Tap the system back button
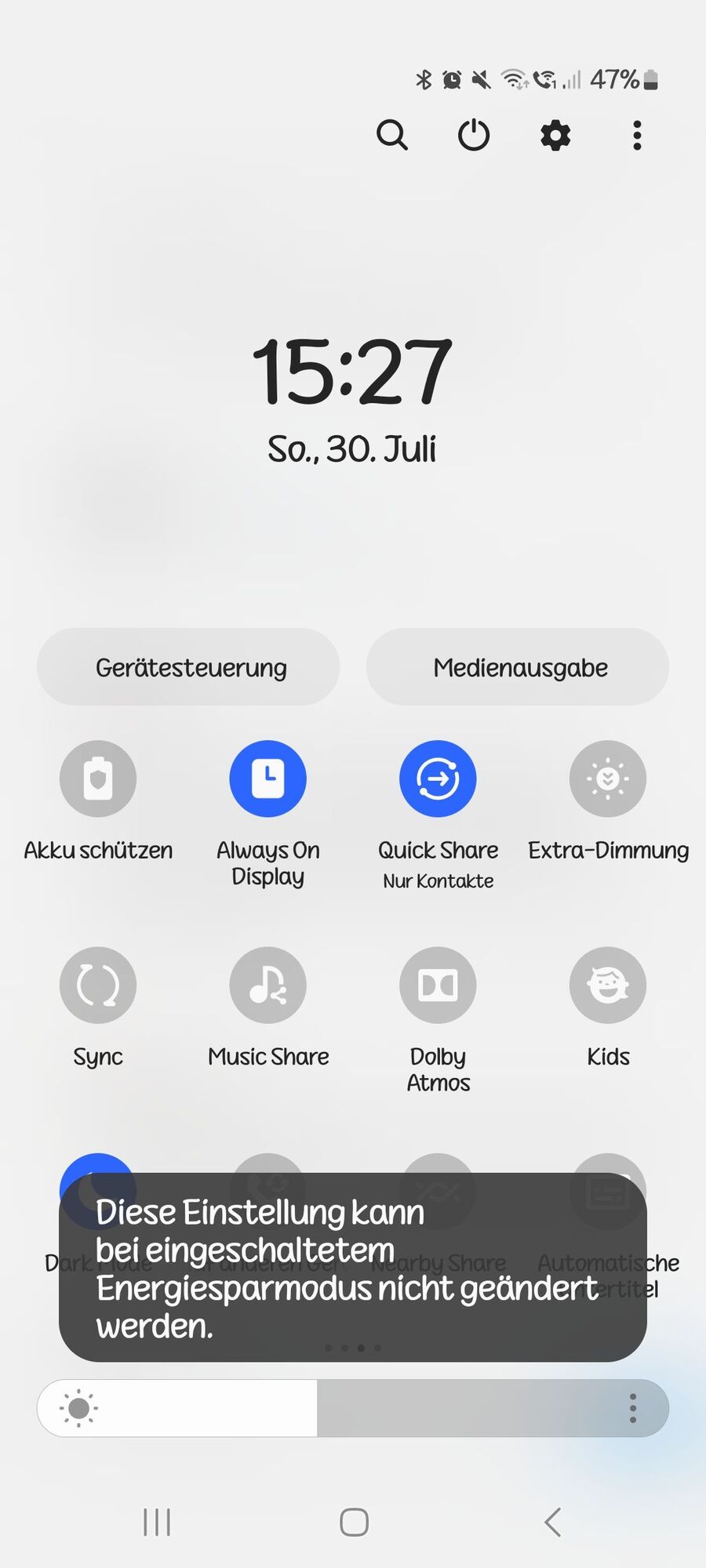706x1568 pixels. (552, 1523)
